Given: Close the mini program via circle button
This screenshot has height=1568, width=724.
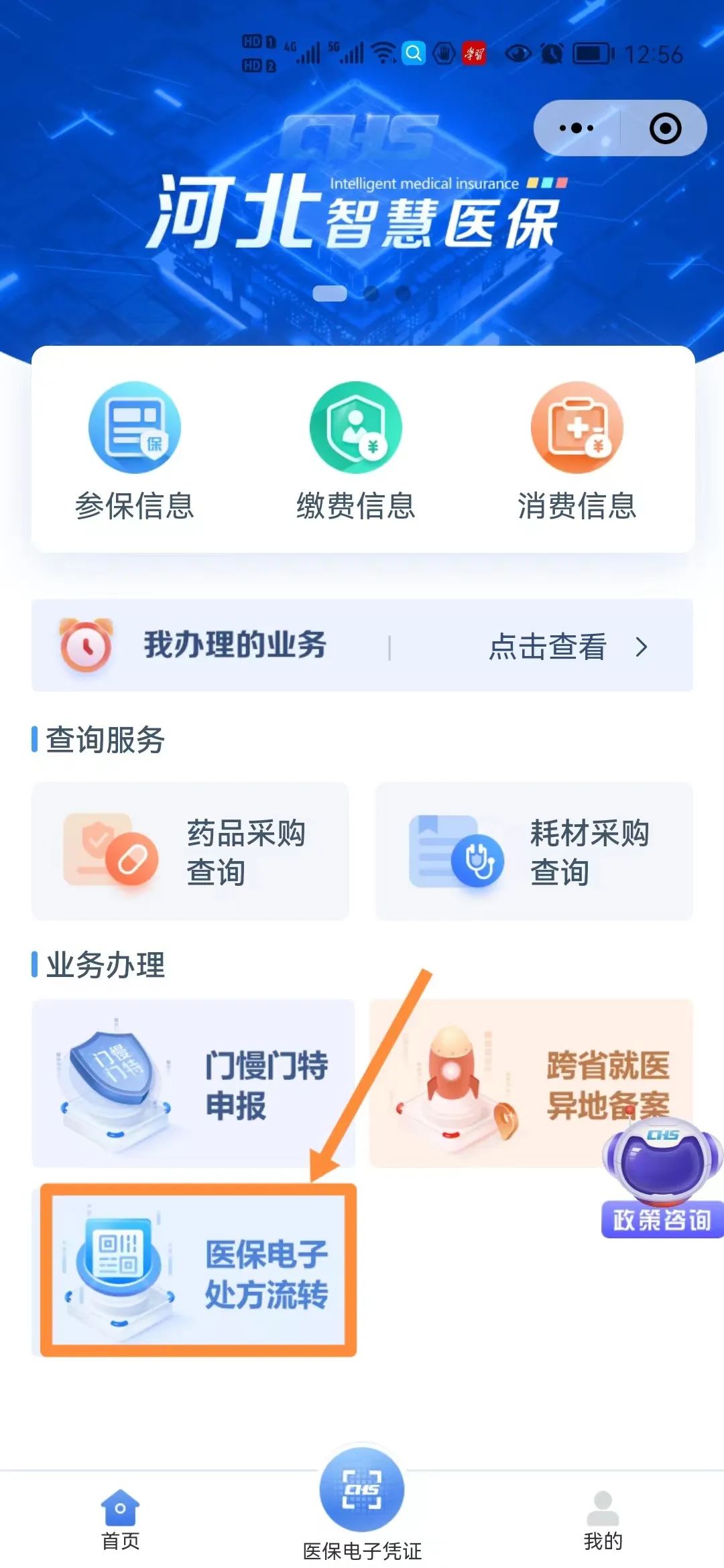Looking at the screenshot, I should pyautogui.click(x=665, y=128).
